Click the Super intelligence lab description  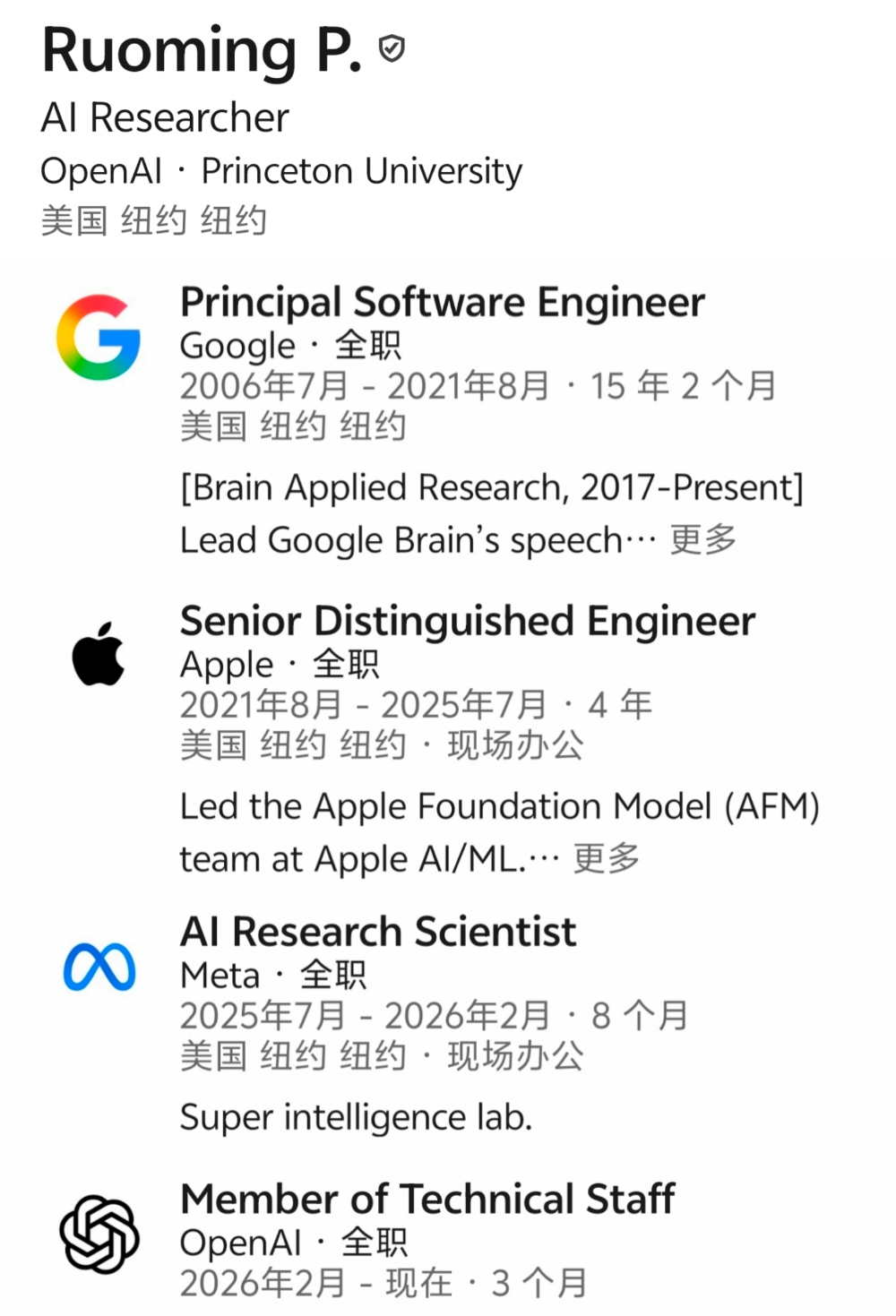pyautogui.click(x=357, y=1116)
